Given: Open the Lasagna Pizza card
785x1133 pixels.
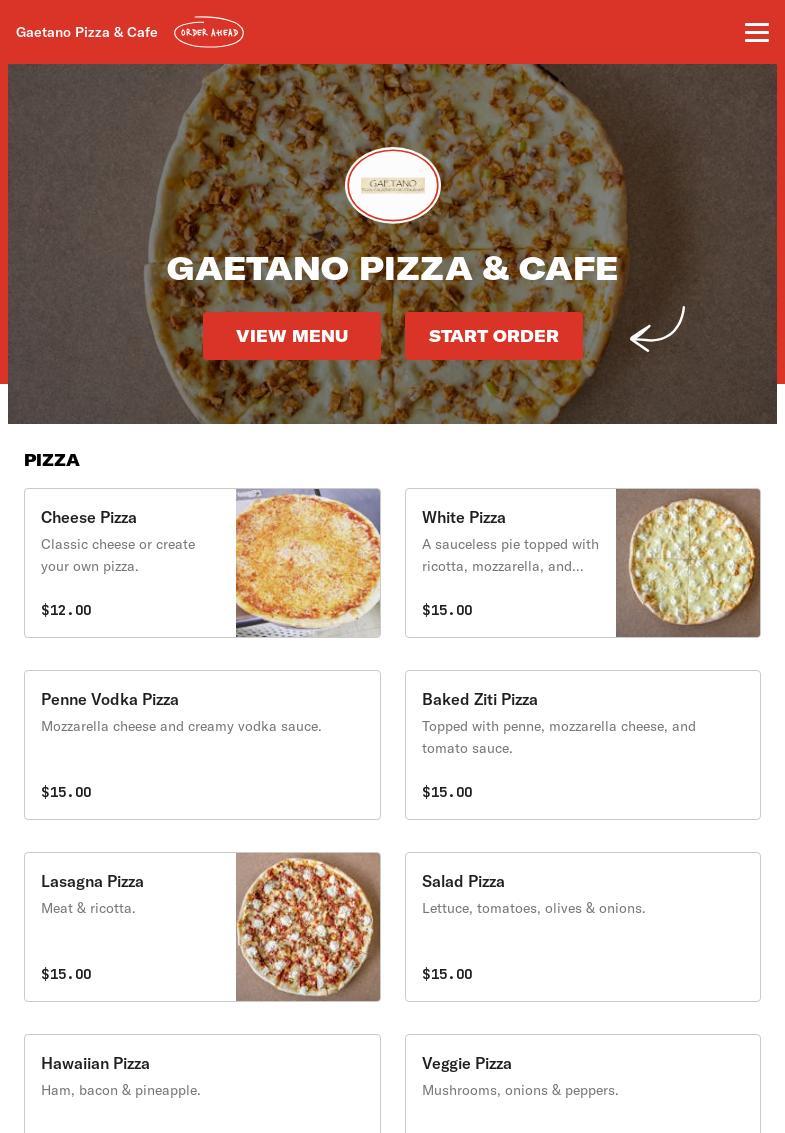Looking at the screenshot, I should (x=202, y=927).
